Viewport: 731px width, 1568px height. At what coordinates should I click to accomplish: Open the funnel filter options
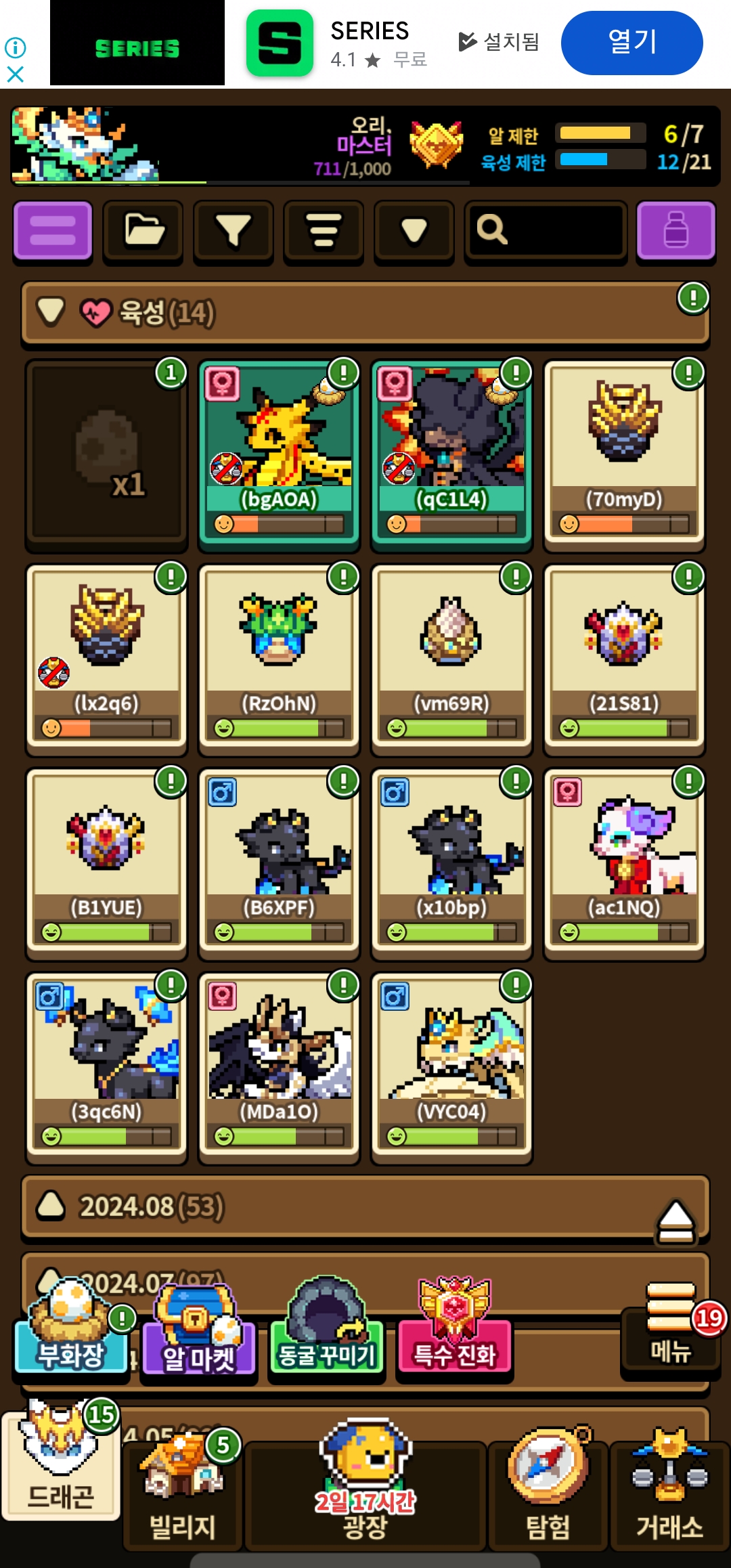tap(233, 231)
